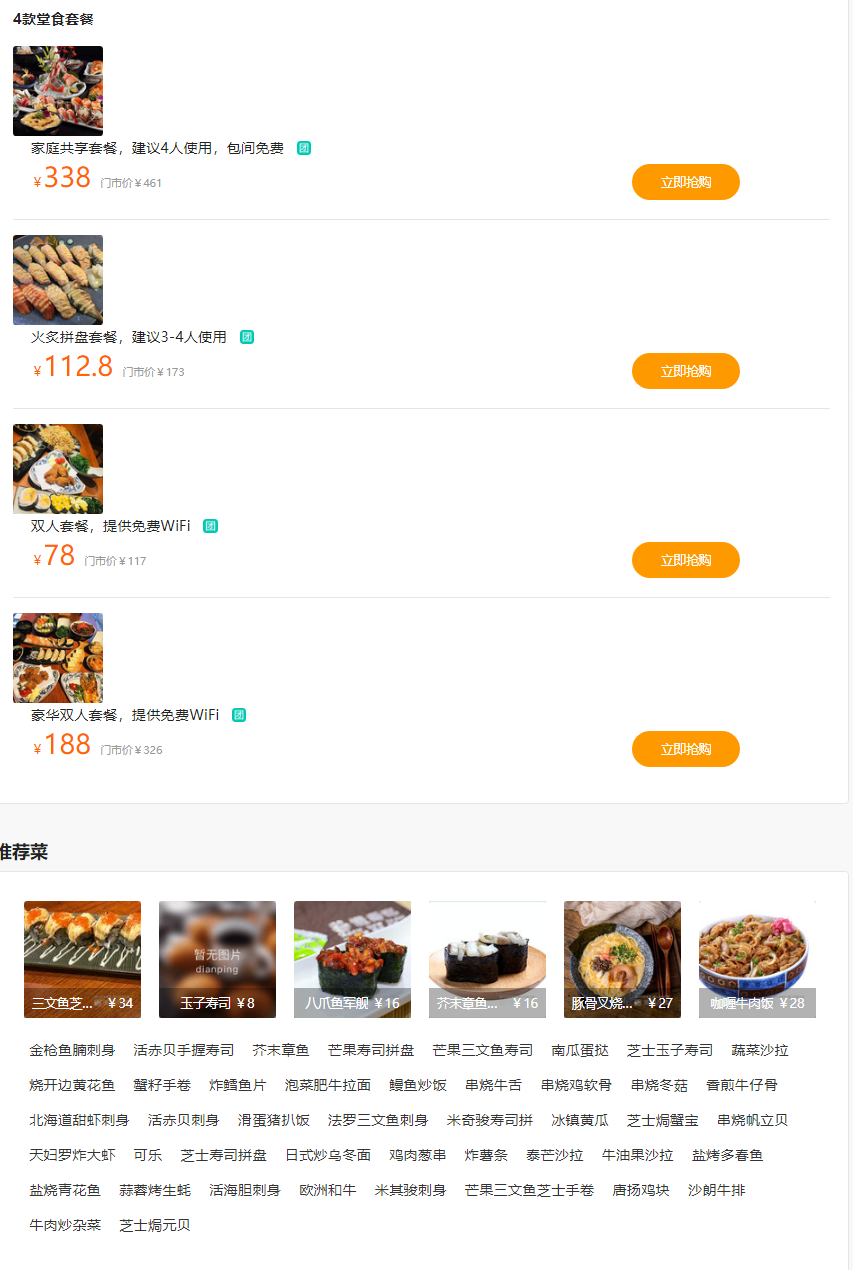View the 豪华双人套餐 photo
The image size is (853, 1270).
[x=58, y=658]
